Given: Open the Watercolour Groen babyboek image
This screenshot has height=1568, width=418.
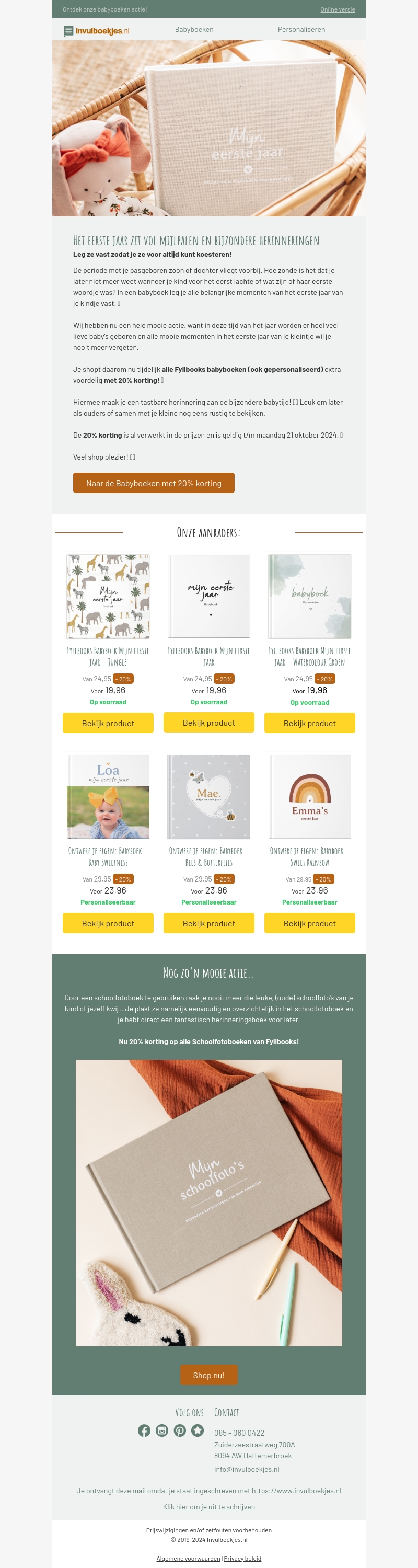Looking at the screenshot, I should (310, 596).
